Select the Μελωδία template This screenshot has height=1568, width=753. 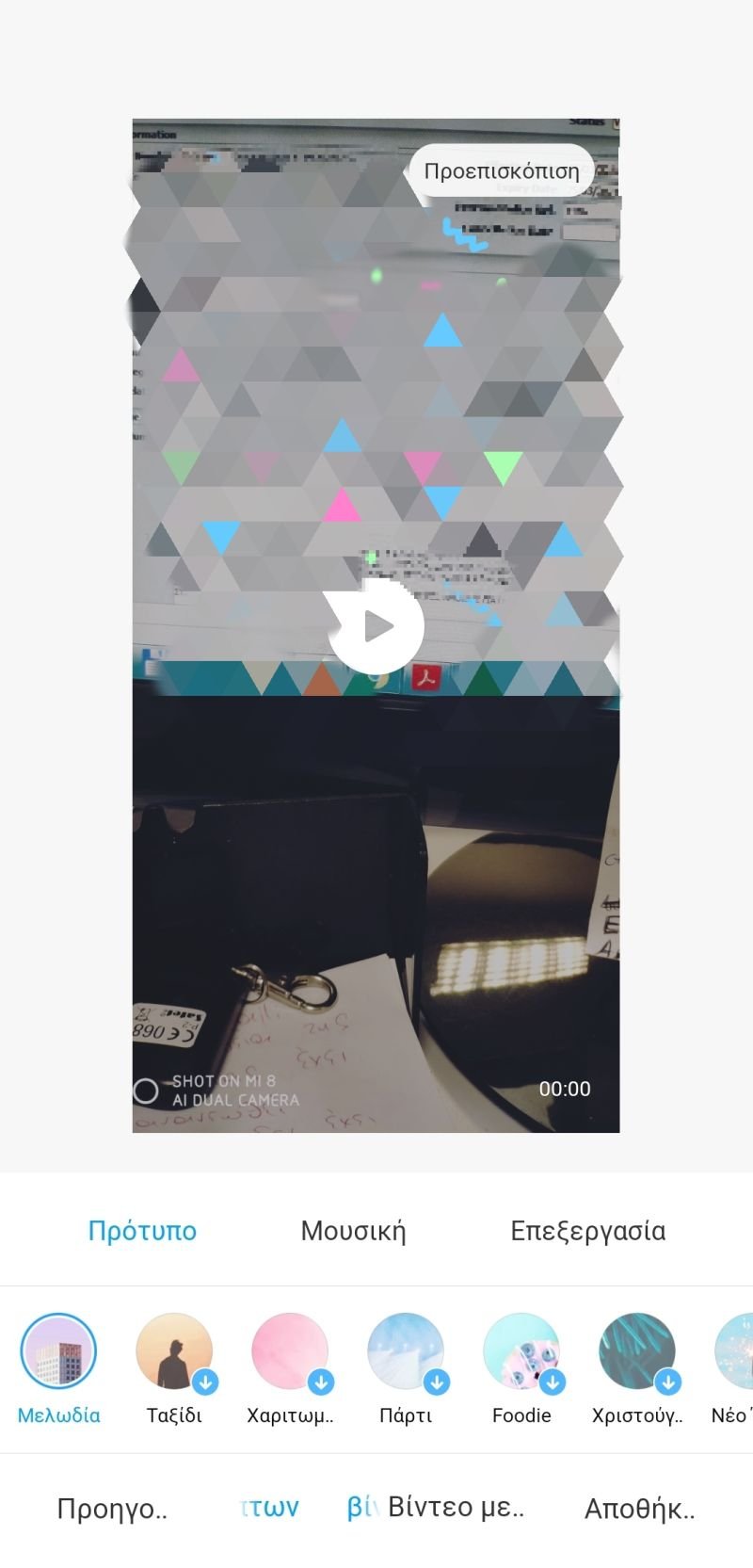pyautogui.click(x=58, y=1352)
